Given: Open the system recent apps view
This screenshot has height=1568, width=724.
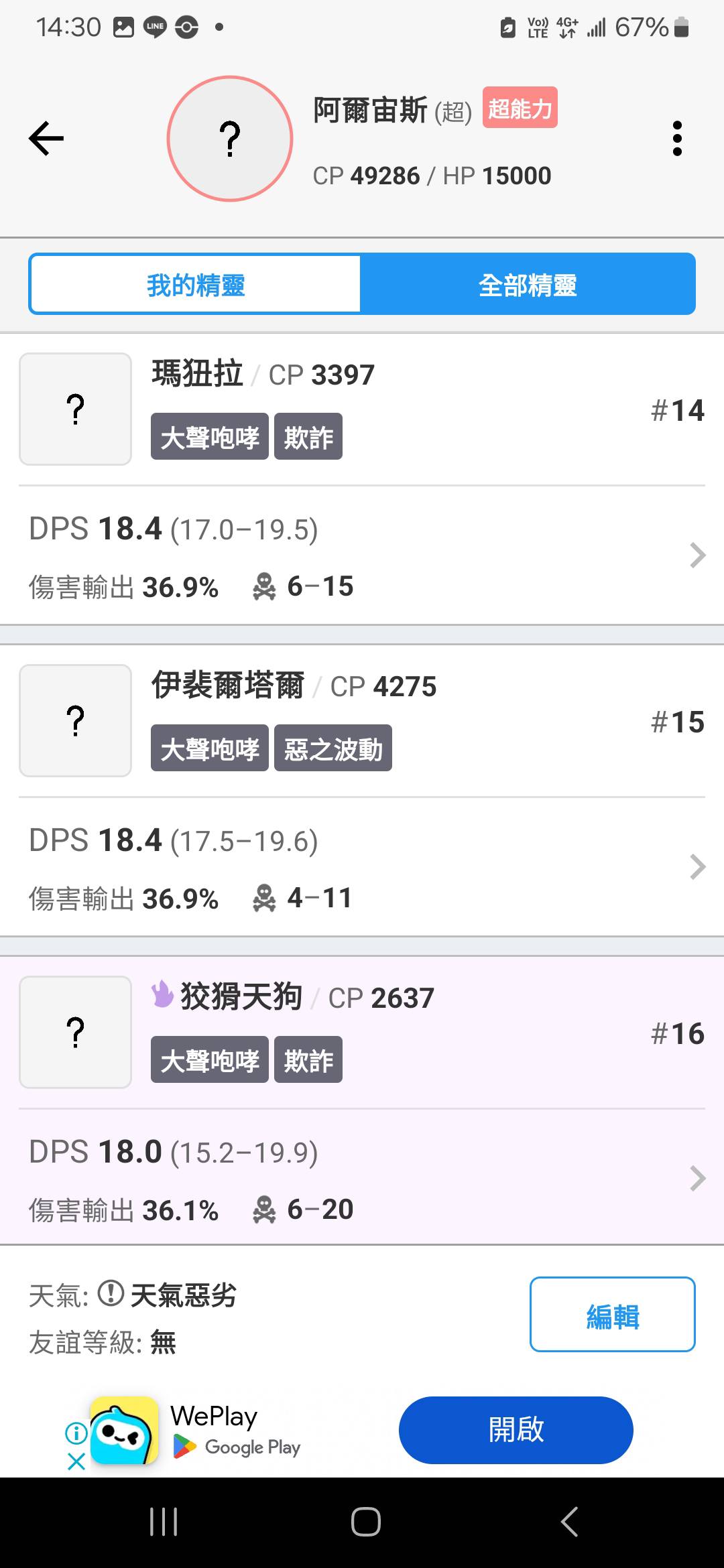Looking at the screenshot, I should coord(163,1522).
